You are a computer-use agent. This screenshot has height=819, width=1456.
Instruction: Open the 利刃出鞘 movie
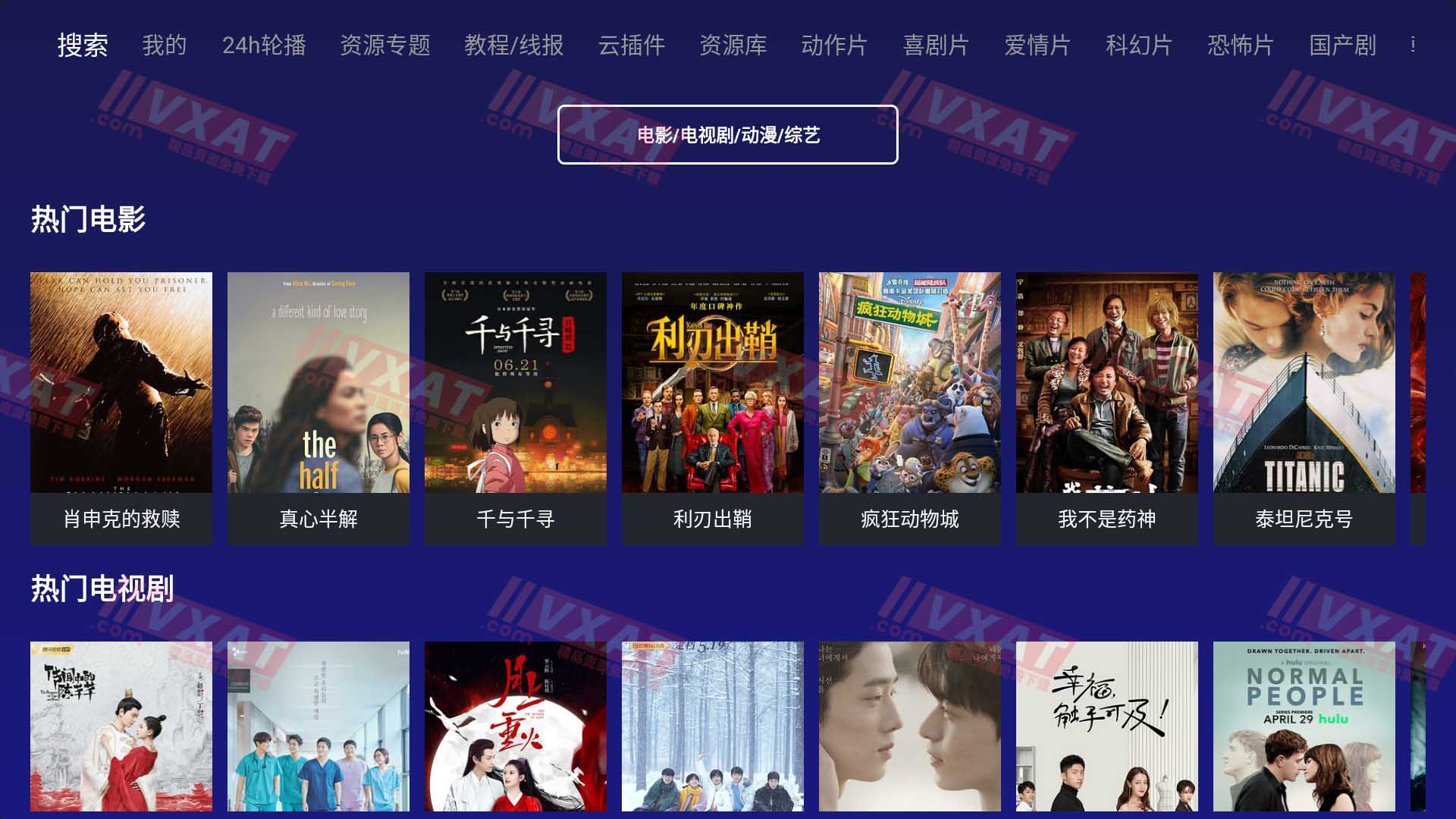pyautogui.click(x=713, y=407)
